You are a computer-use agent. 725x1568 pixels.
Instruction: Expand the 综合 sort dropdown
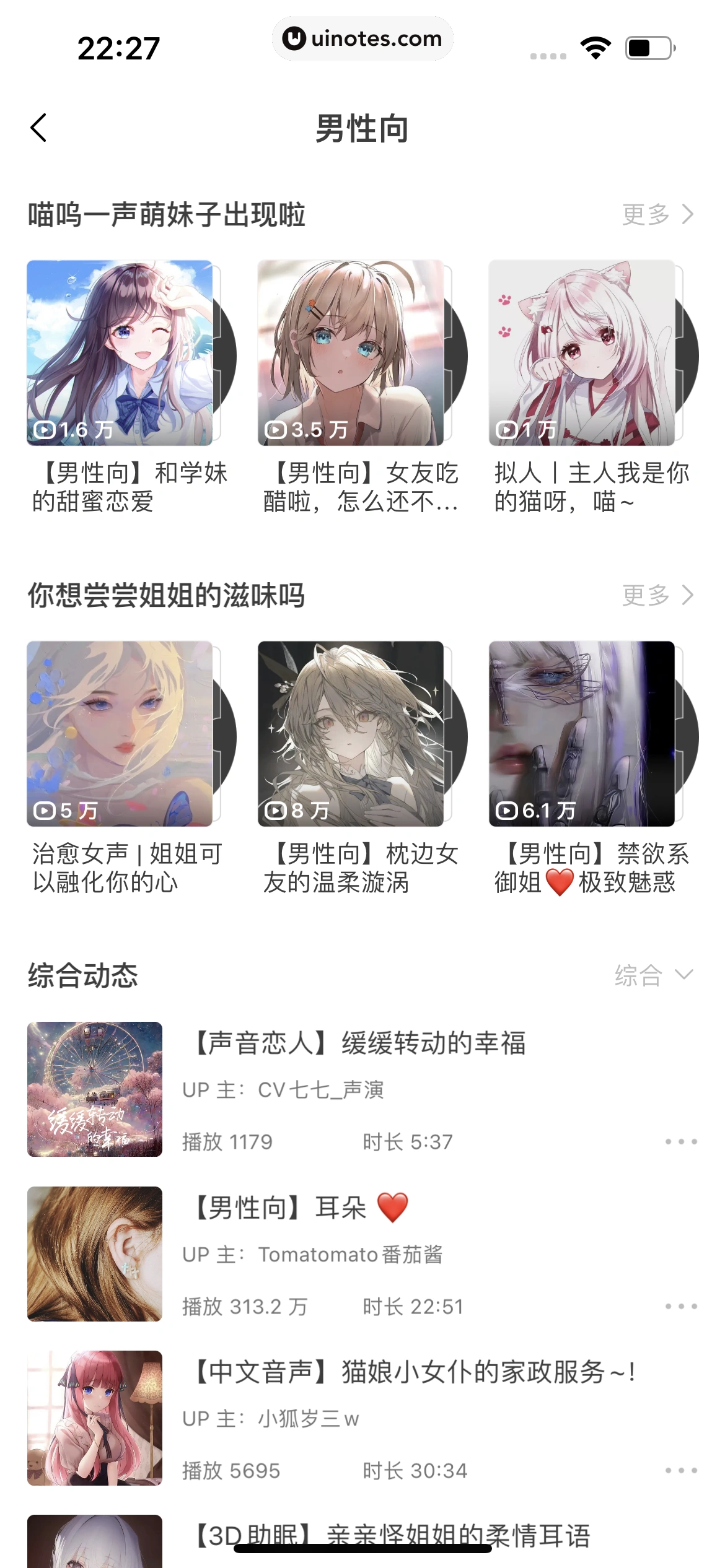click(653, 975)
